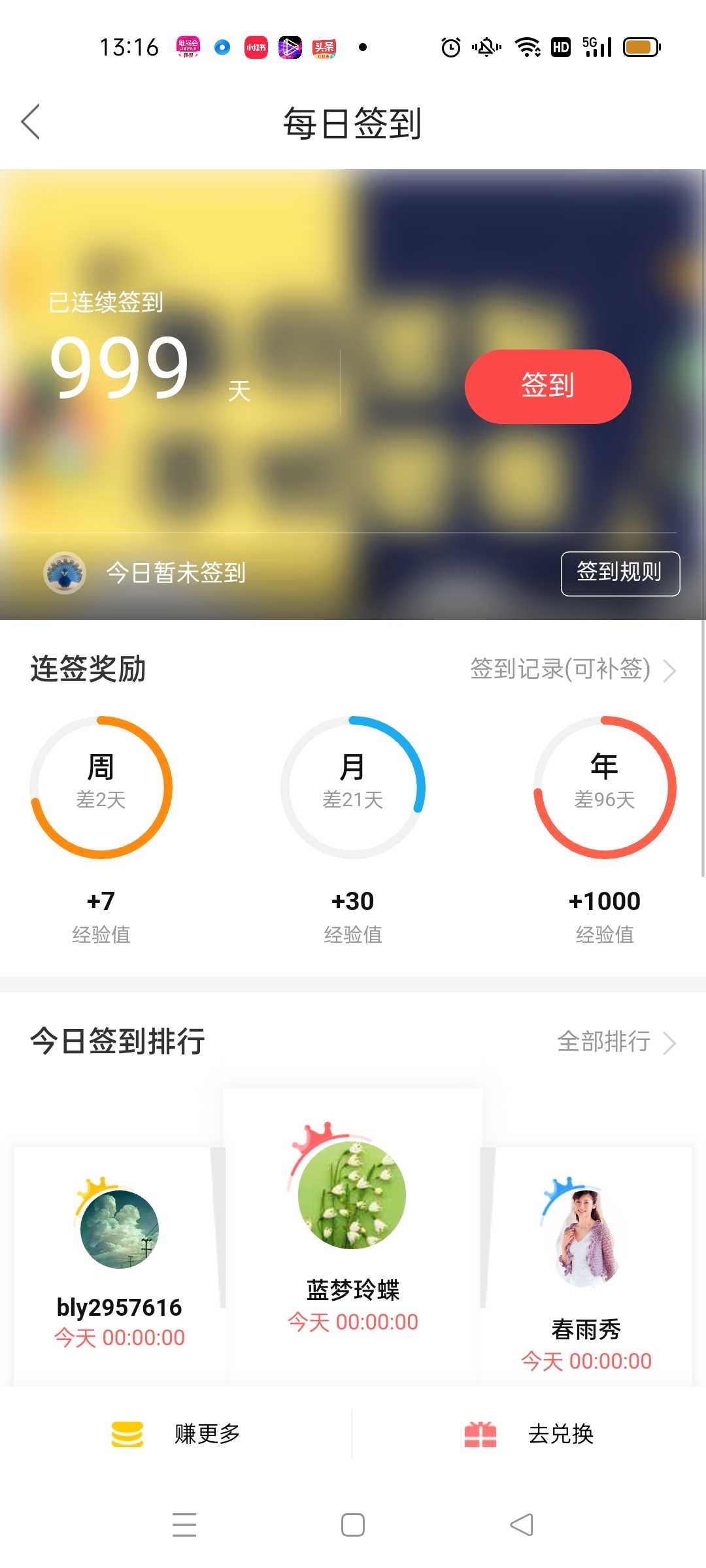Screen dimensions: 706x1568
Task: Go to 去兑换 to redeem
Action: click(x=529, y=1434)
